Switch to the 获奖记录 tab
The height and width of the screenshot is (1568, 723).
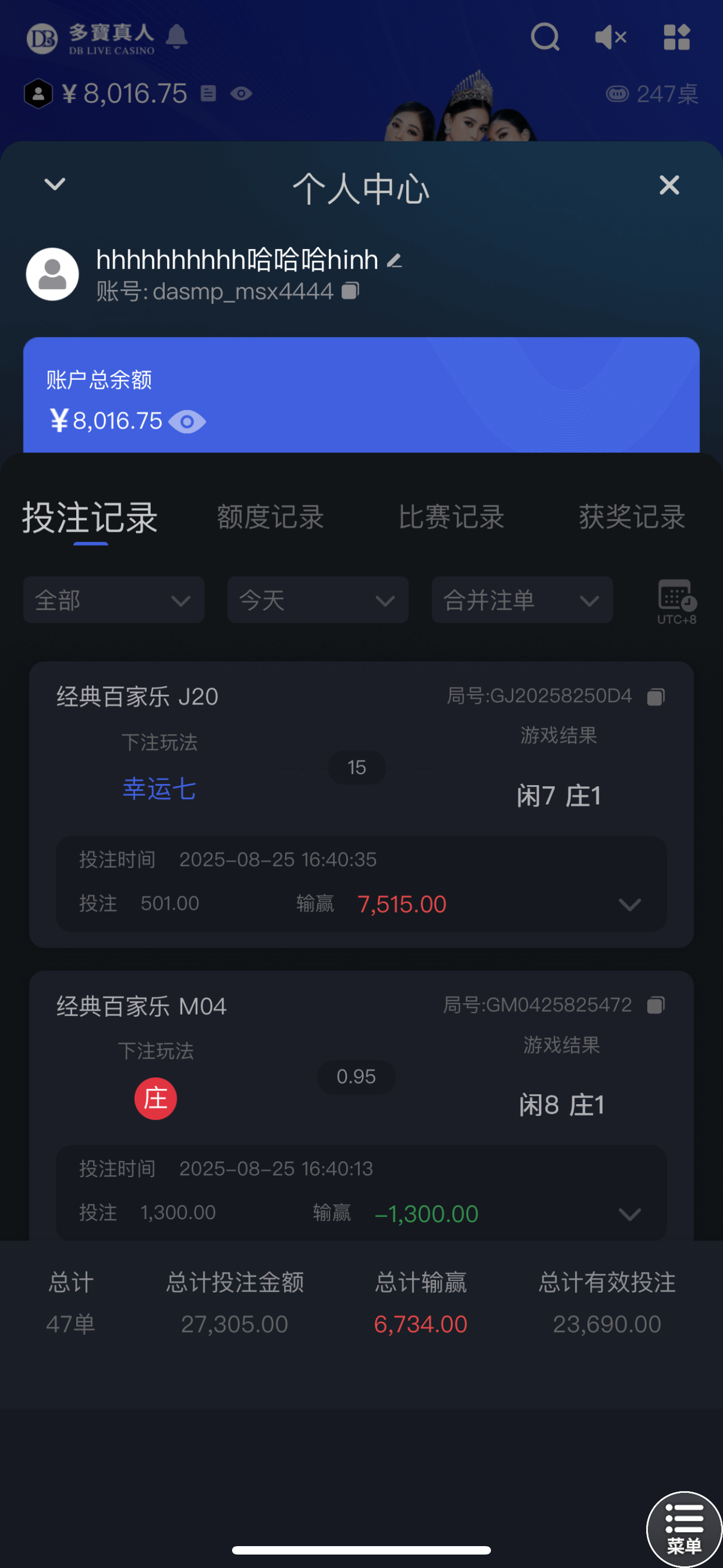(x=632, y=518)
